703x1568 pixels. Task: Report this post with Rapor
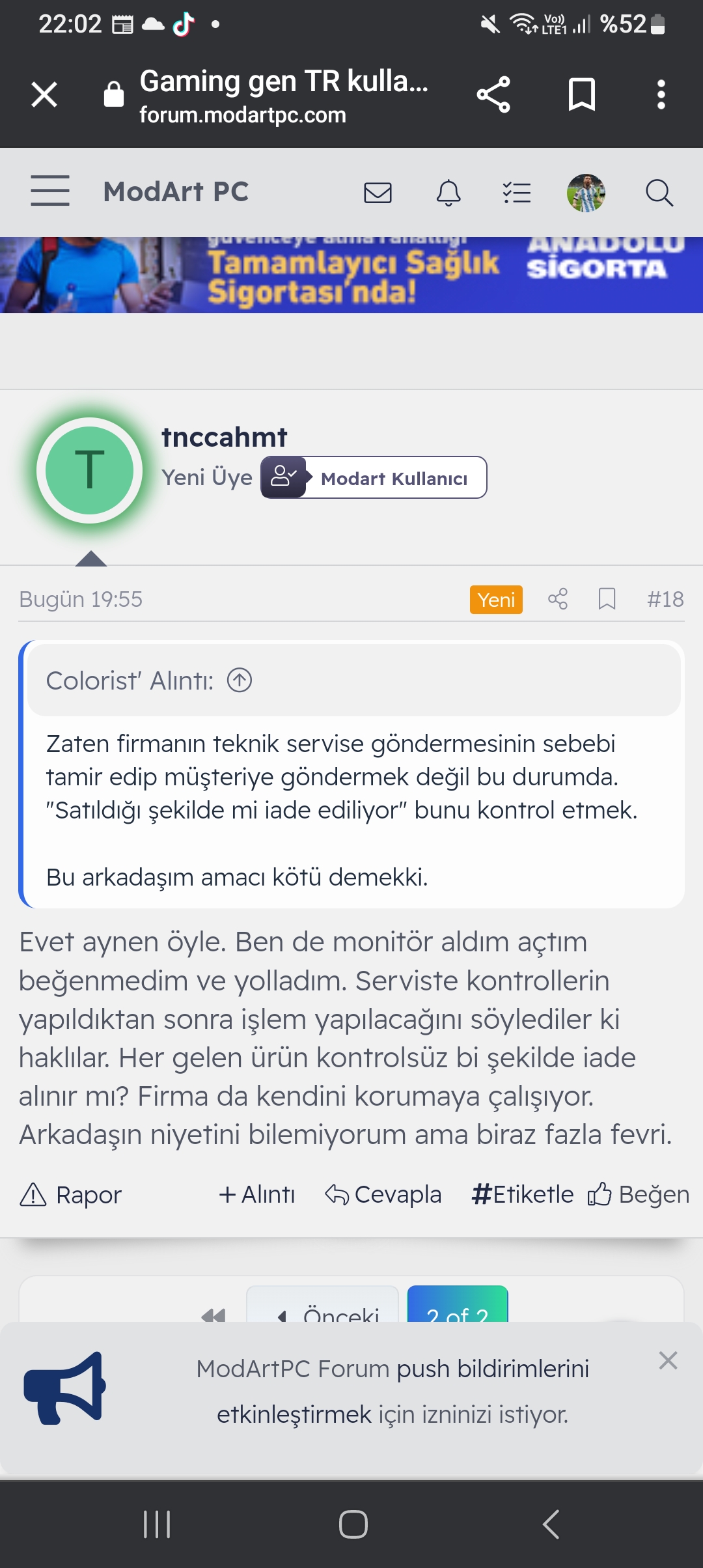[x=72, y=1195]
